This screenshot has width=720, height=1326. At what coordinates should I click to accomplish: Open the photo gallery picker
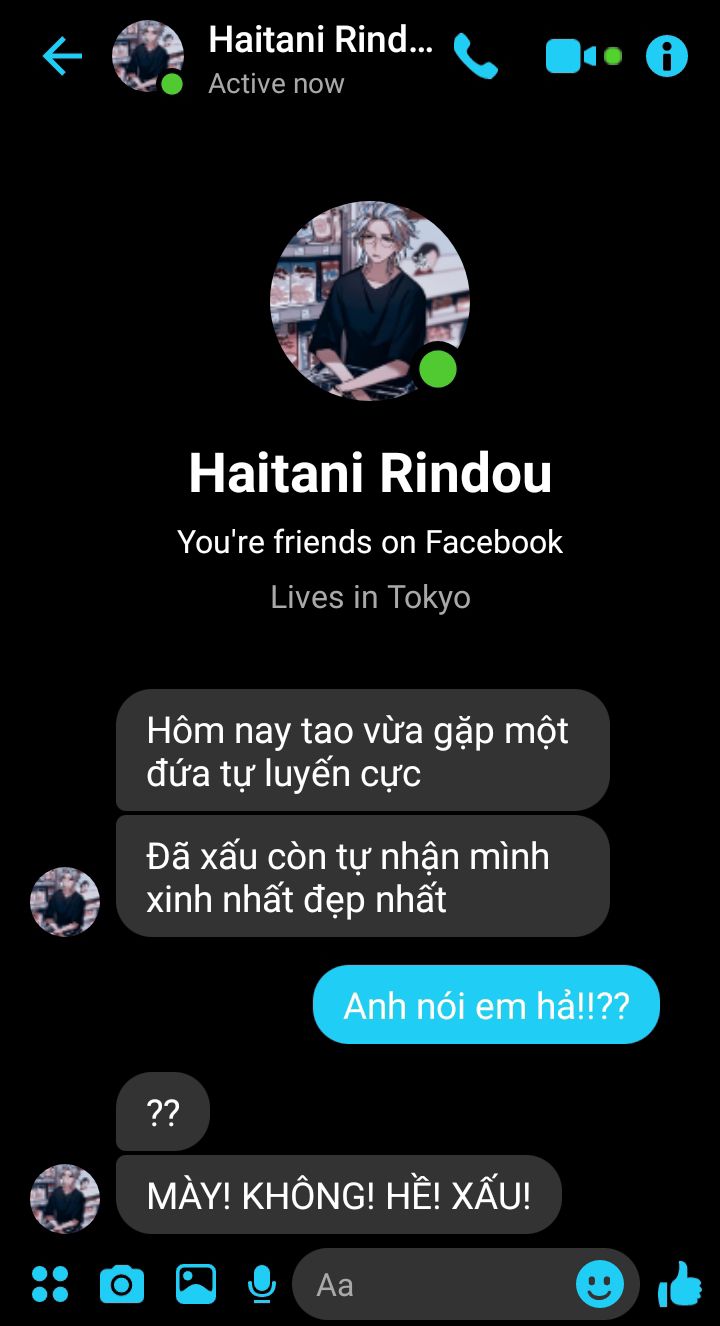(x=196, y=1284)
